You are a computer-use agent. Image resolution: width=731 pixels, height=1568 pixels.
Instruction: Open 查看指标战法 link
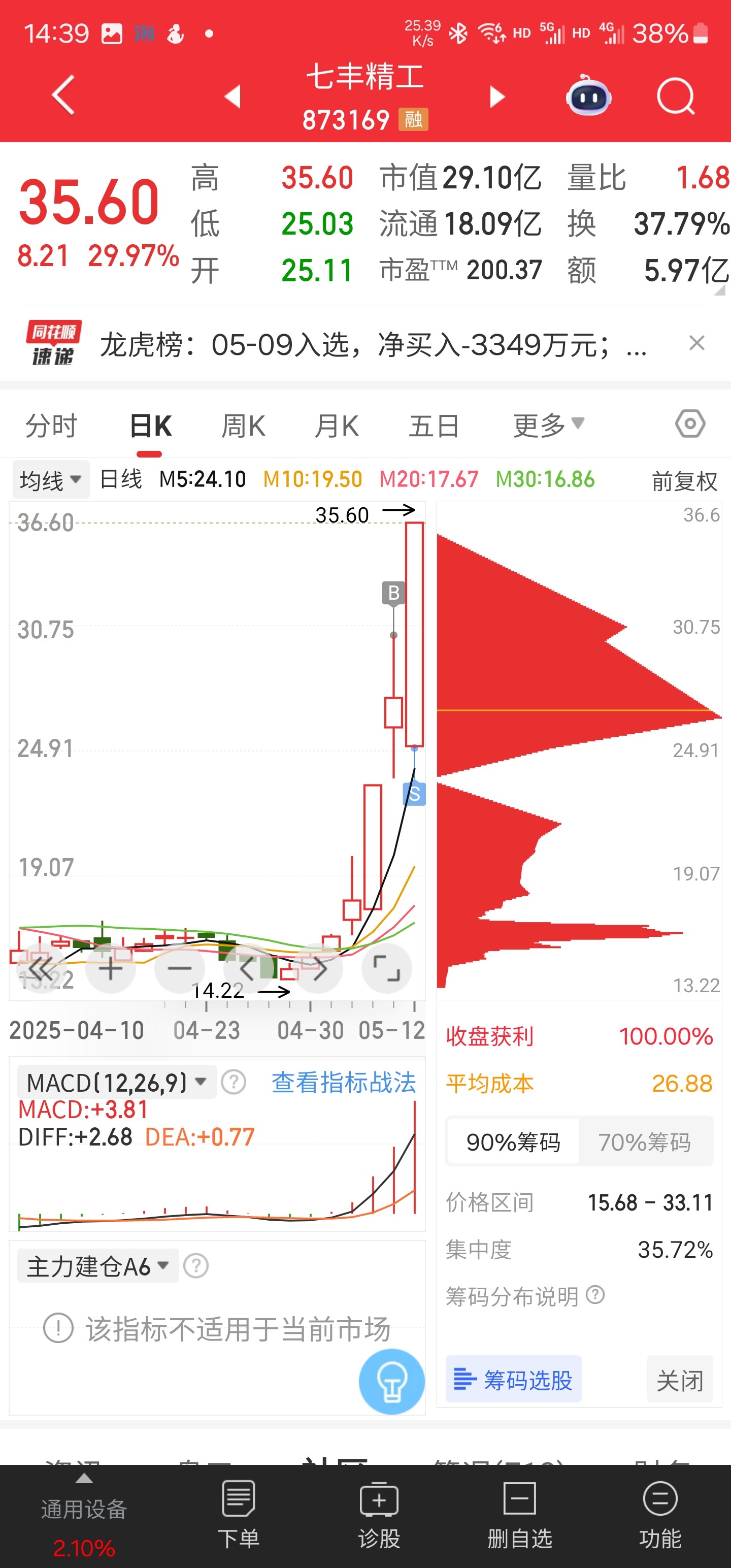coord(344,1083)
